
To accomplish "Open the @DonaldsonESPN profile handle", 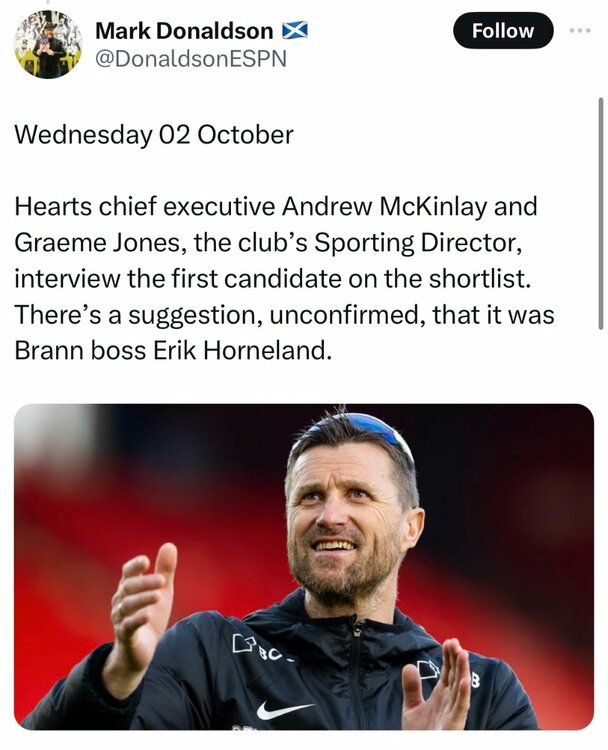I will [x=190, y=59].
